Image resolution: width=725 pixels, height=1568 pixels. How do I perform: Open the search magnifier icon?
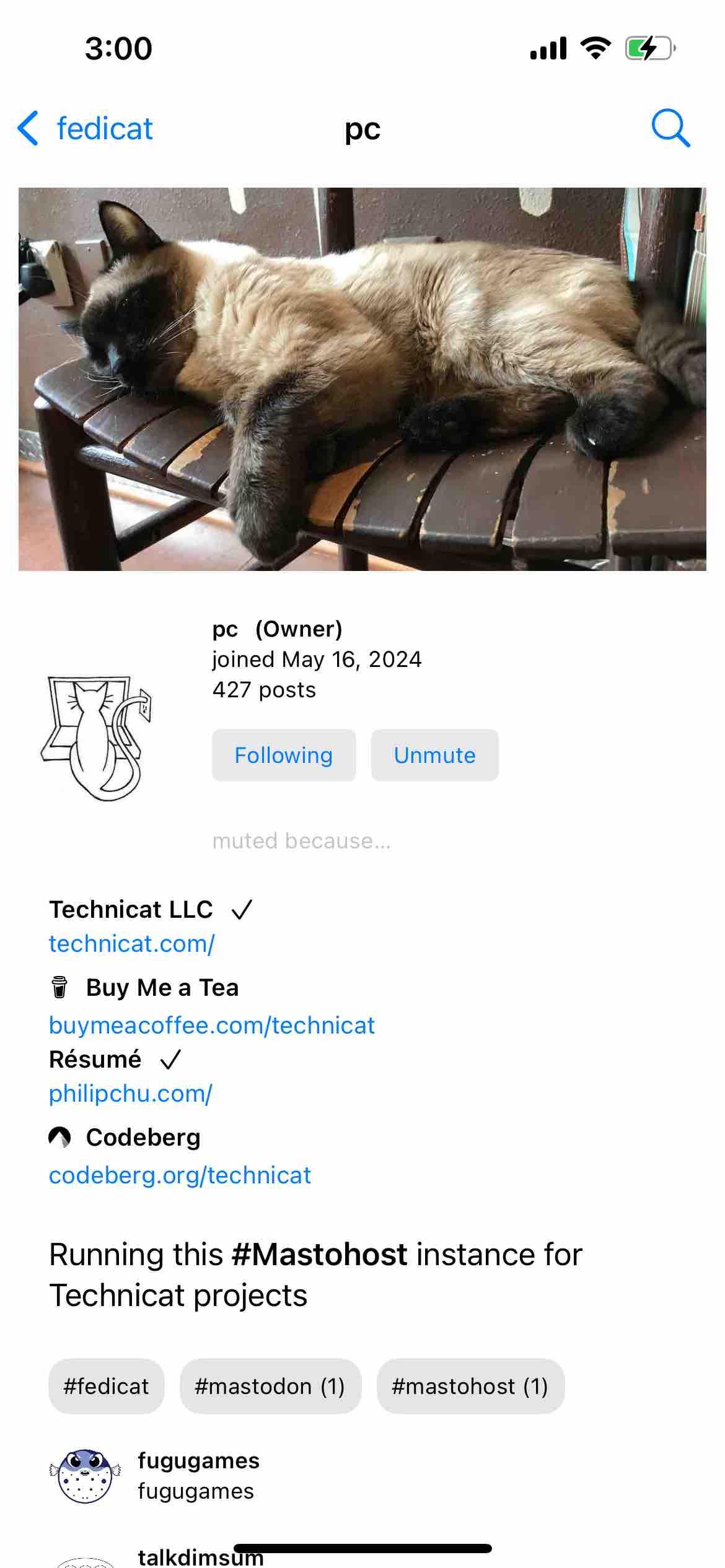pos(670,129)
